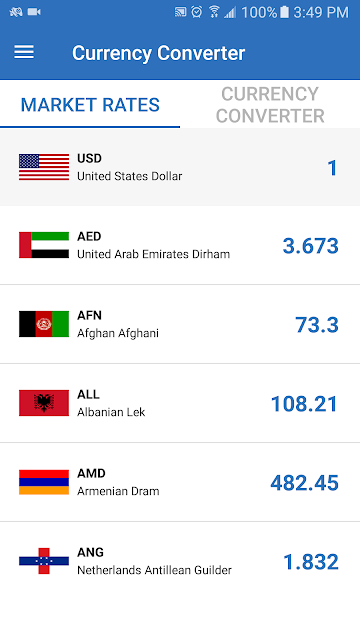Image resolution: width=360 pixels, height=640 pixels.
Task: Select the Market Rates tab
Action: coord(90,104)
